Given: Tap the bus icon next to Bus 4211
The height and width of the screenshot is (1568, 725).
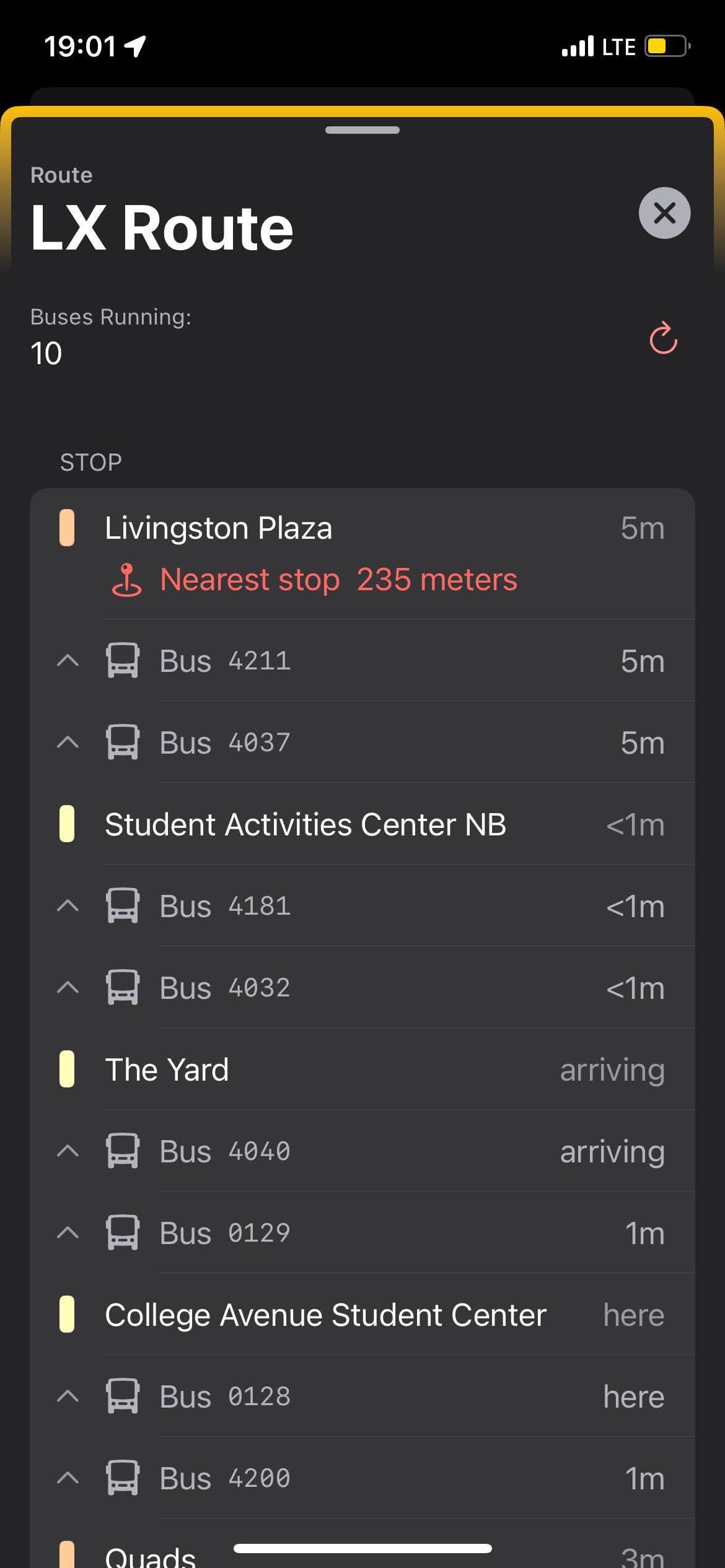Looking at the screenshot, I should click(123, 660).
